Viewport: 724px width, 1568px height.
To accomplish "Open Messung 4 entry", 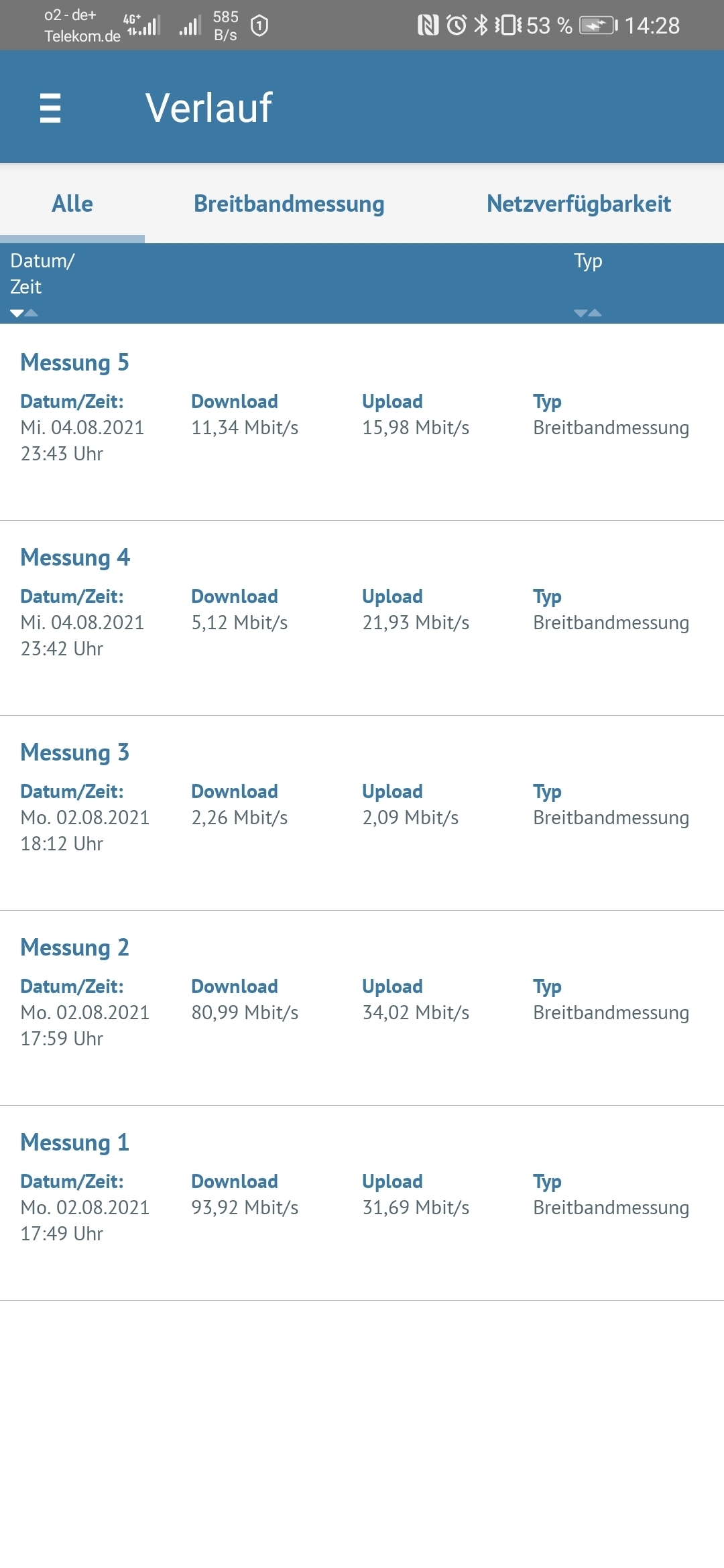I will tap(362, 618).
